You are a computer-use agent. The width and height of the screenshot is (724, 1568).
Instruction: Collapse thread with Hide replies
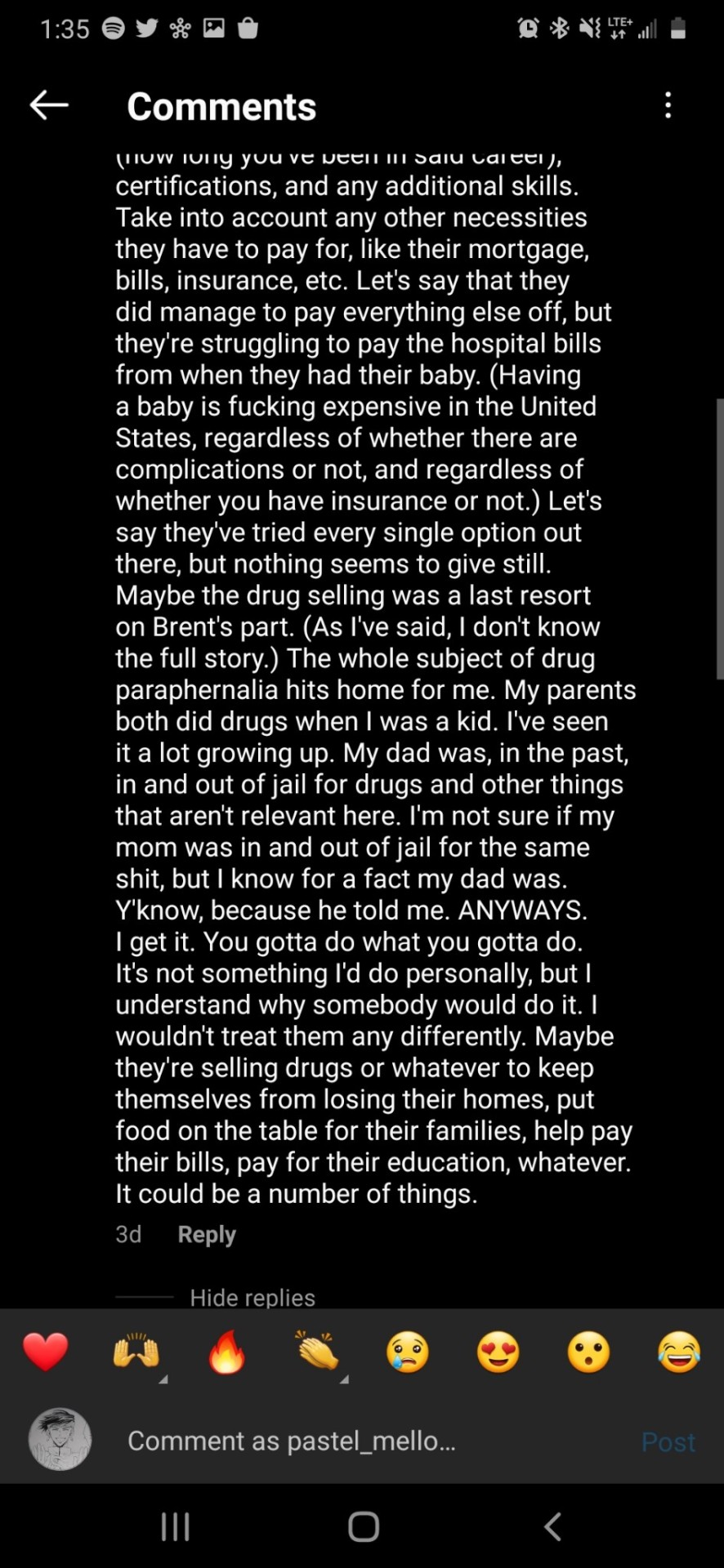(252, 1297)
